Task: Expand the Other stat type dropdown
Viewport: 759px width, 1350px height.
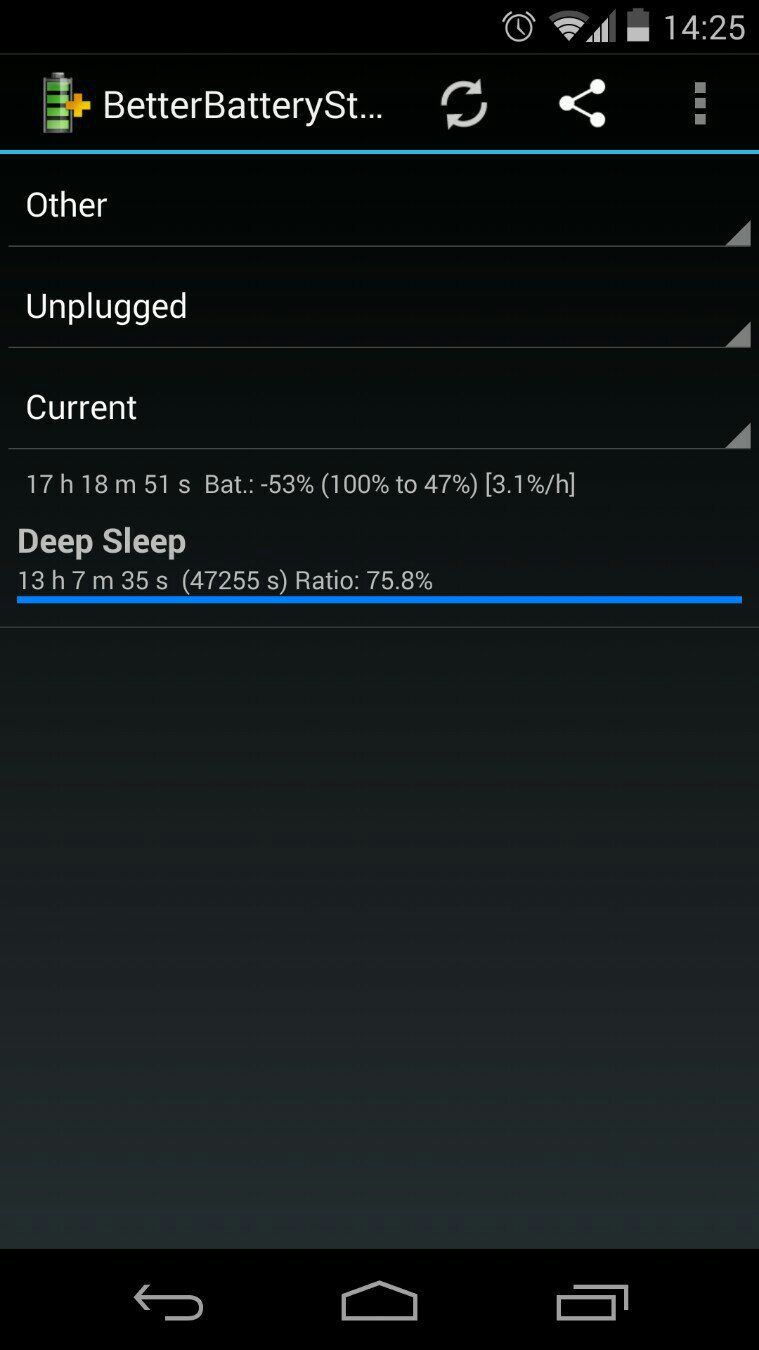Action: (379, 206)
